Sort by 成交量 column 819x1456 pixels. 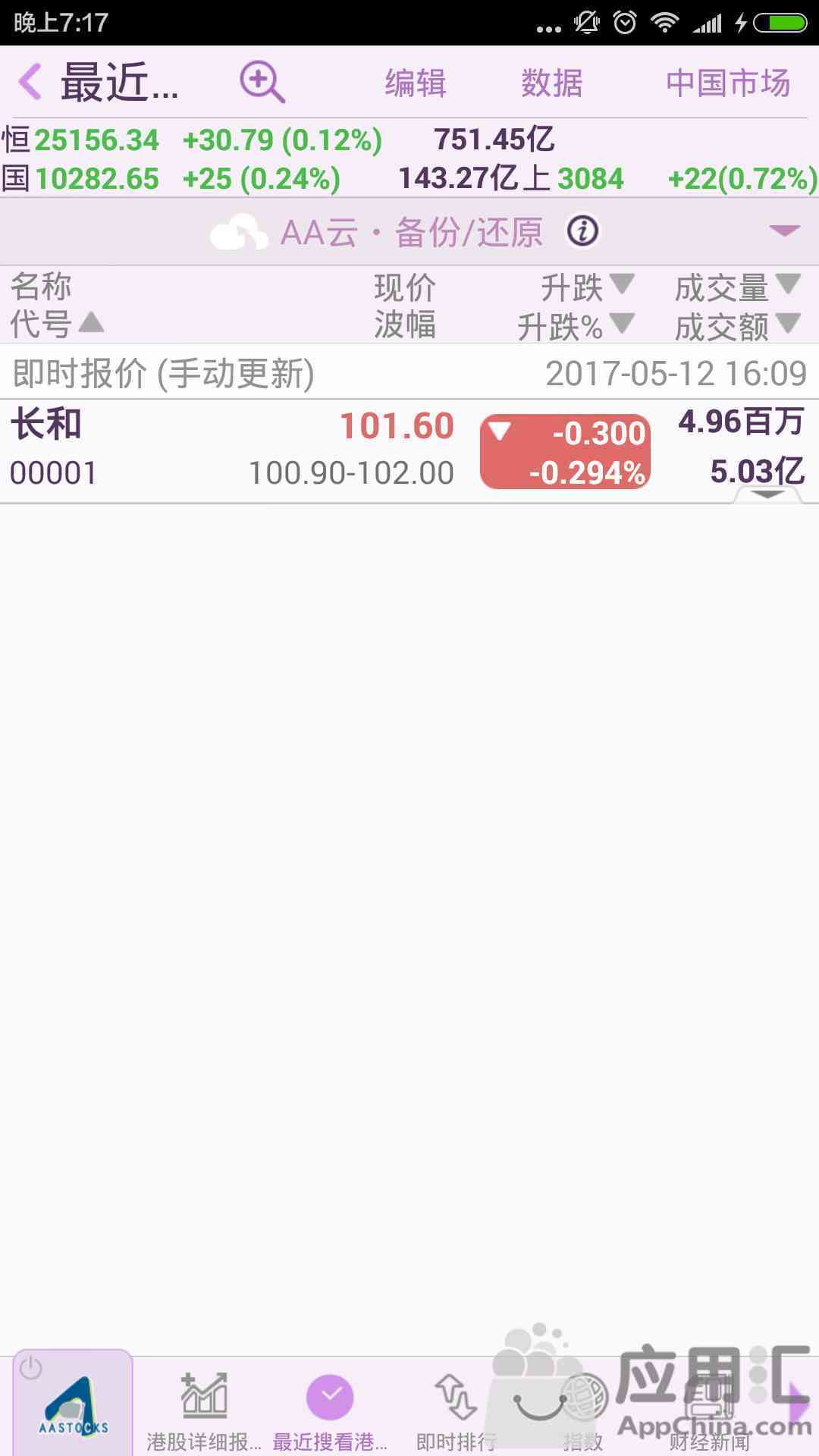coord(737,287)
